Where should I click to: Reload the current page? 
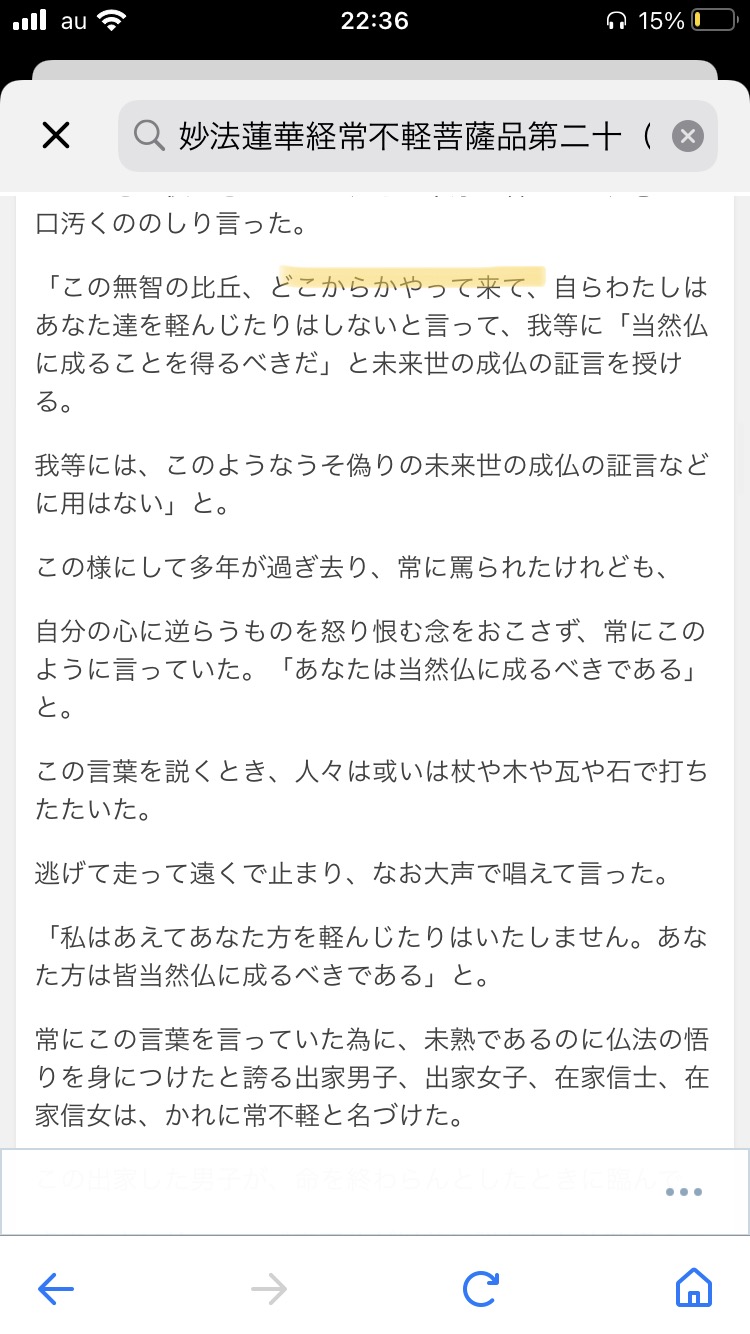(481, 1289)
